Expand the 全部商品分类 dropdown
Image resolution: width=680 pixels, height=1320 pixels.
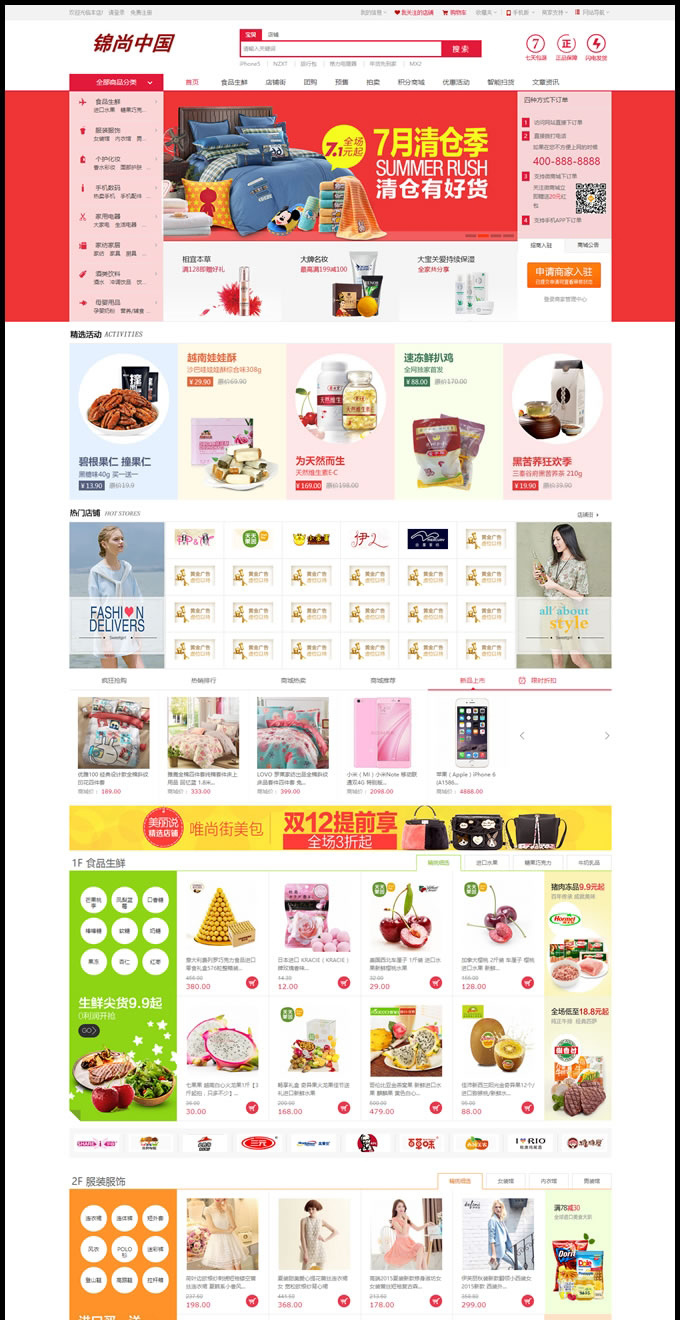click(x=116, y=82)
